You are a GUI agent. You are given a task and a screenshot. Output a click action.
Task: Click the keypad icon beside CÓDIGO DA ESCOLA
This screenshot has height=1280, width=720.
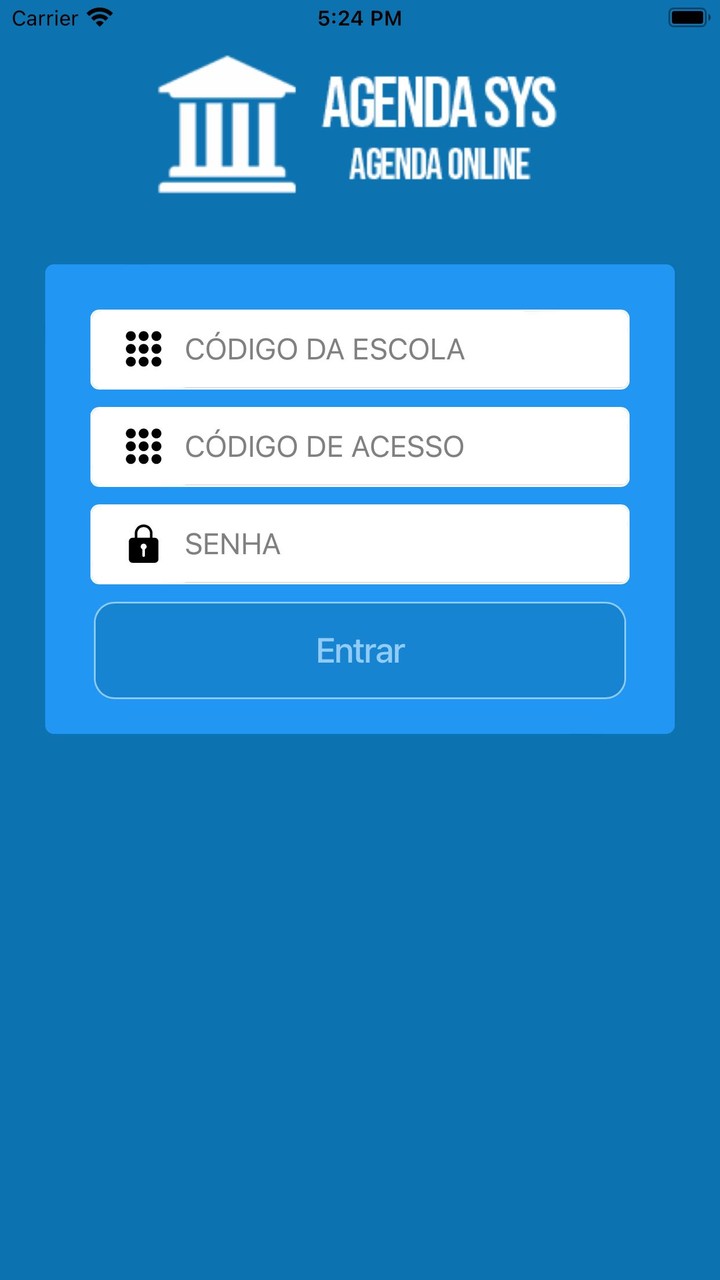144,349
